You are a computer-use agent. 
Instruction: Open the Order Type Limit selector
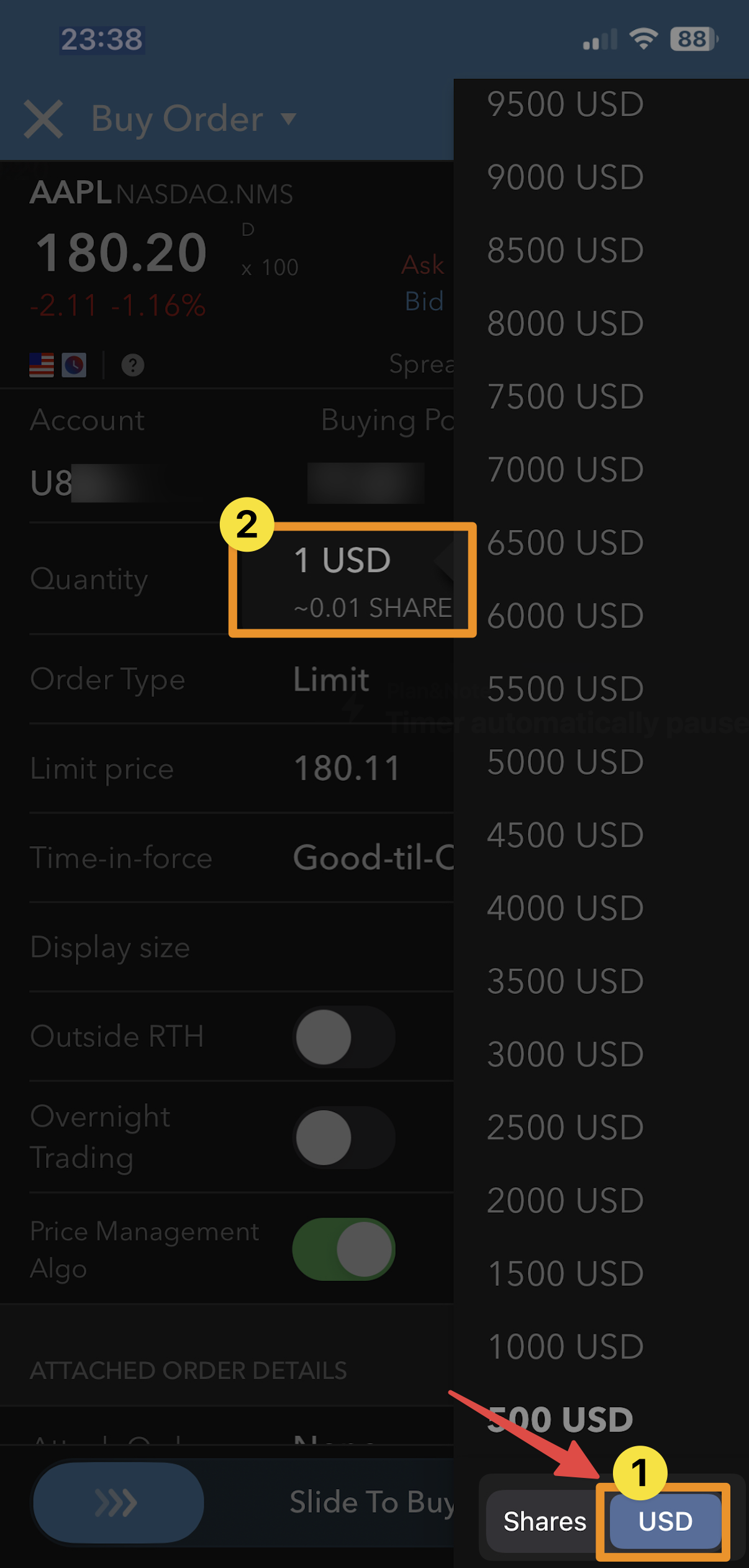click(332, 679)
